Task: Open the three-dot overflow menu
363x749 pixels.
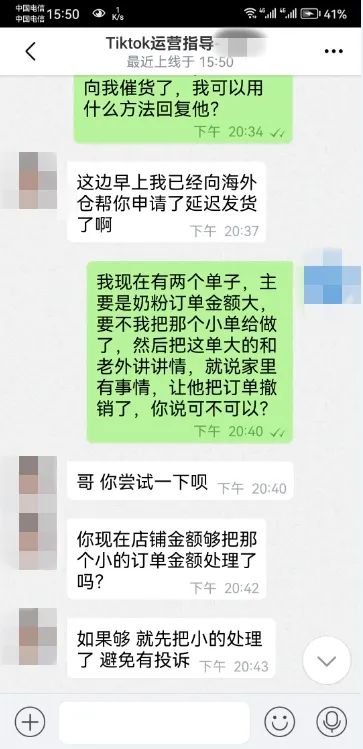Action: (333, 52)
